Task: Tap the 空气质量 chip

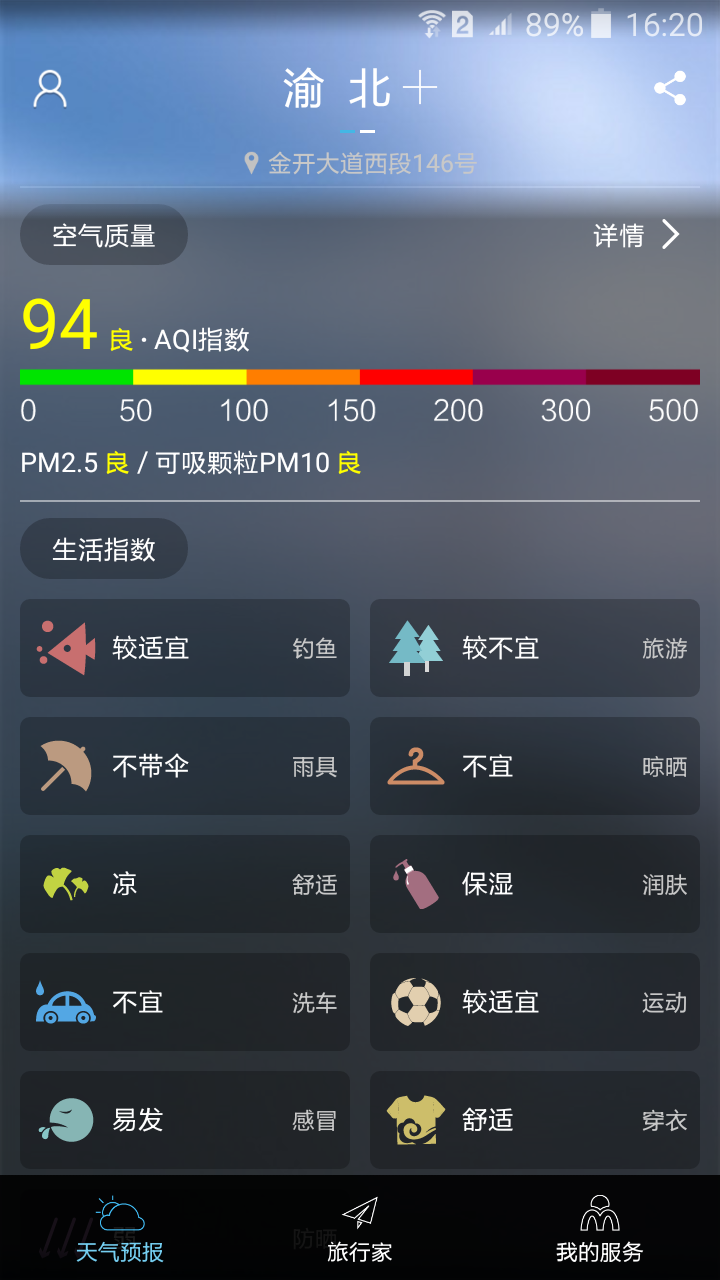Action: click(104, 236)
